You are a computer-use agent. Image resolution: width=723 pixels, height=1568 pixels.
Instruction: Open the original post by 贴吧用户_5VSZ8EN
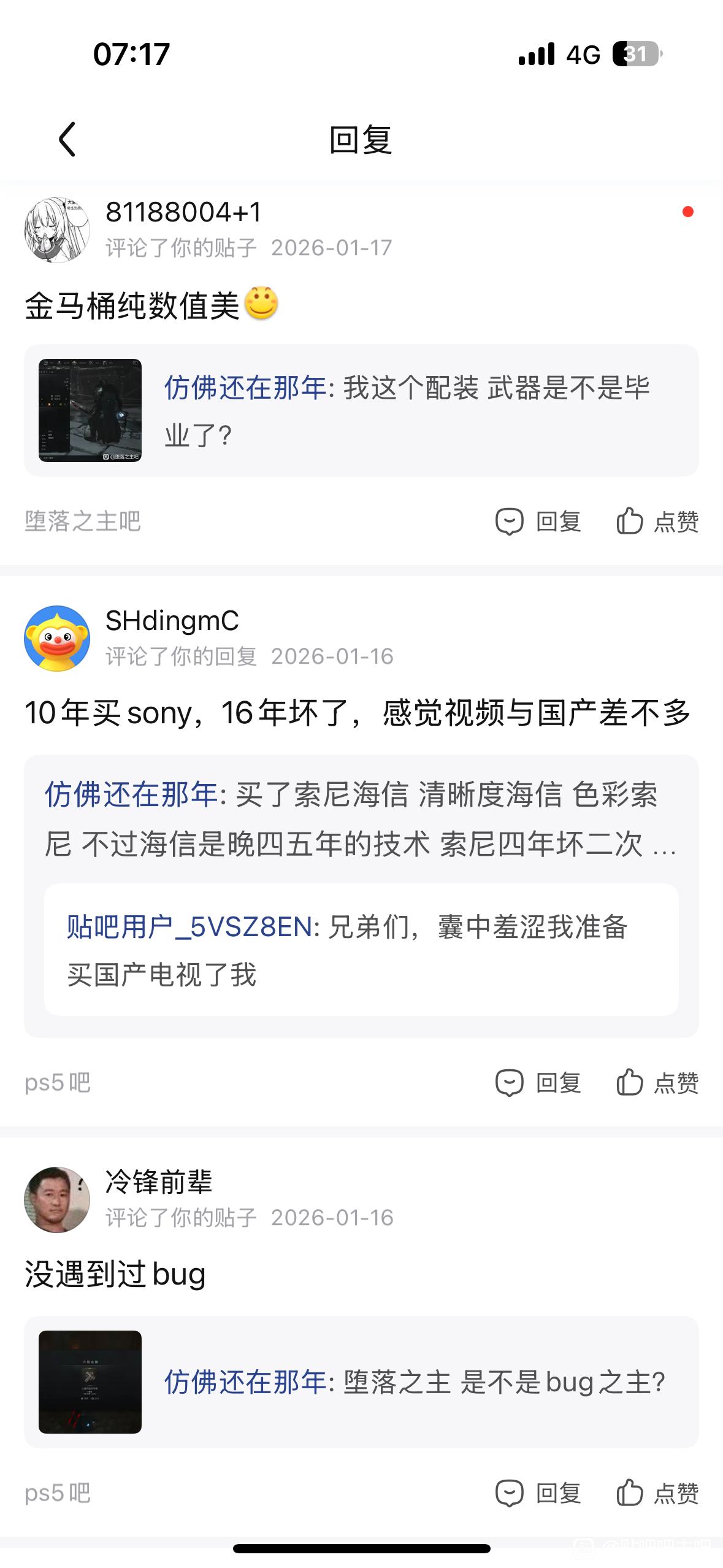coord(361,950)
